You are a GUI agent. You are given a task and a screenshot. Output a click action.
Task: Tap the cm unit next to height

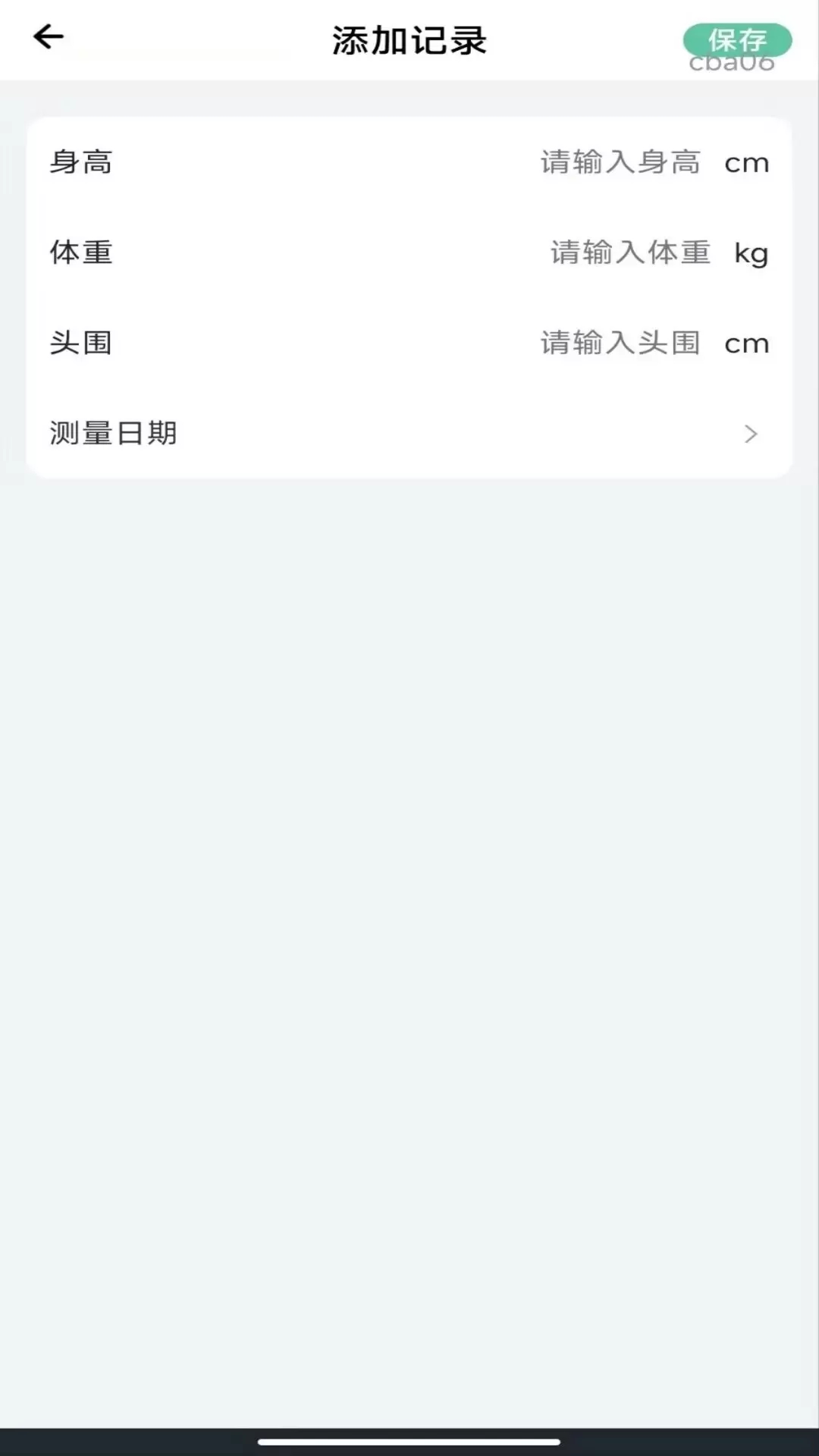point(747,162)
